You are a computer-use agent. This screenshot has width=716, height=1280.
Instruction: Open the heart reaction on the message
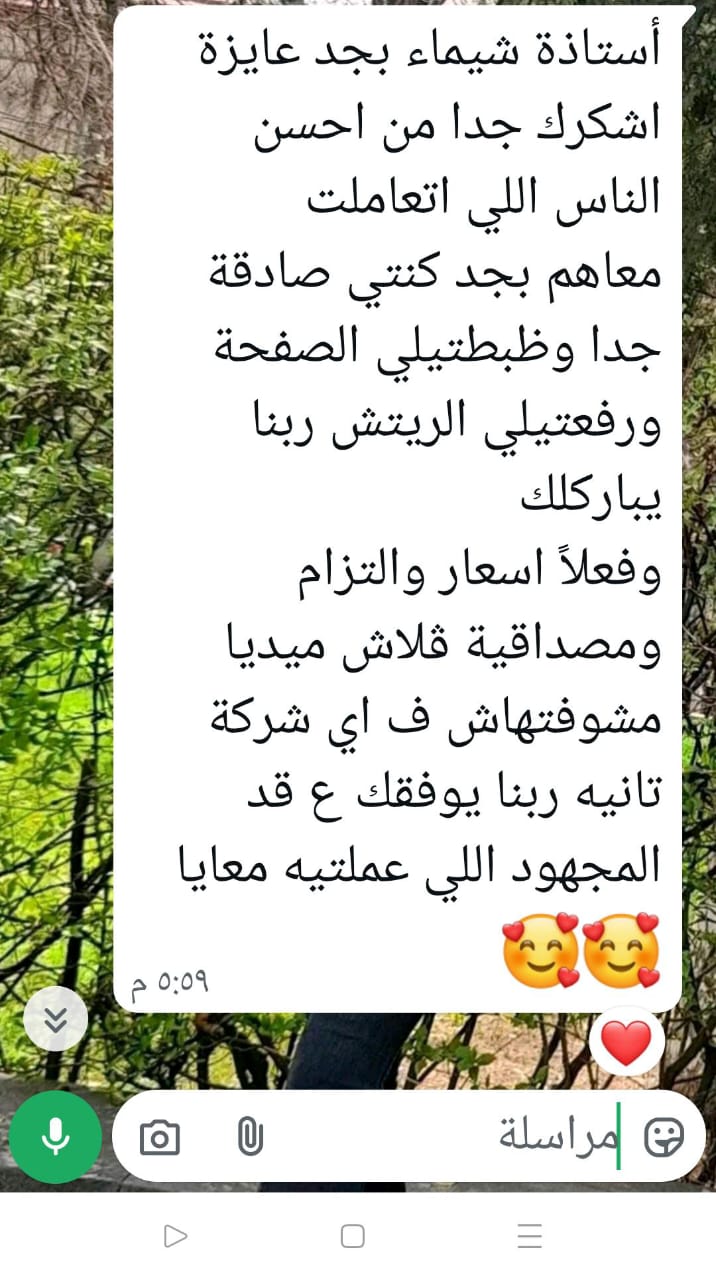(x=627, y=1044)
